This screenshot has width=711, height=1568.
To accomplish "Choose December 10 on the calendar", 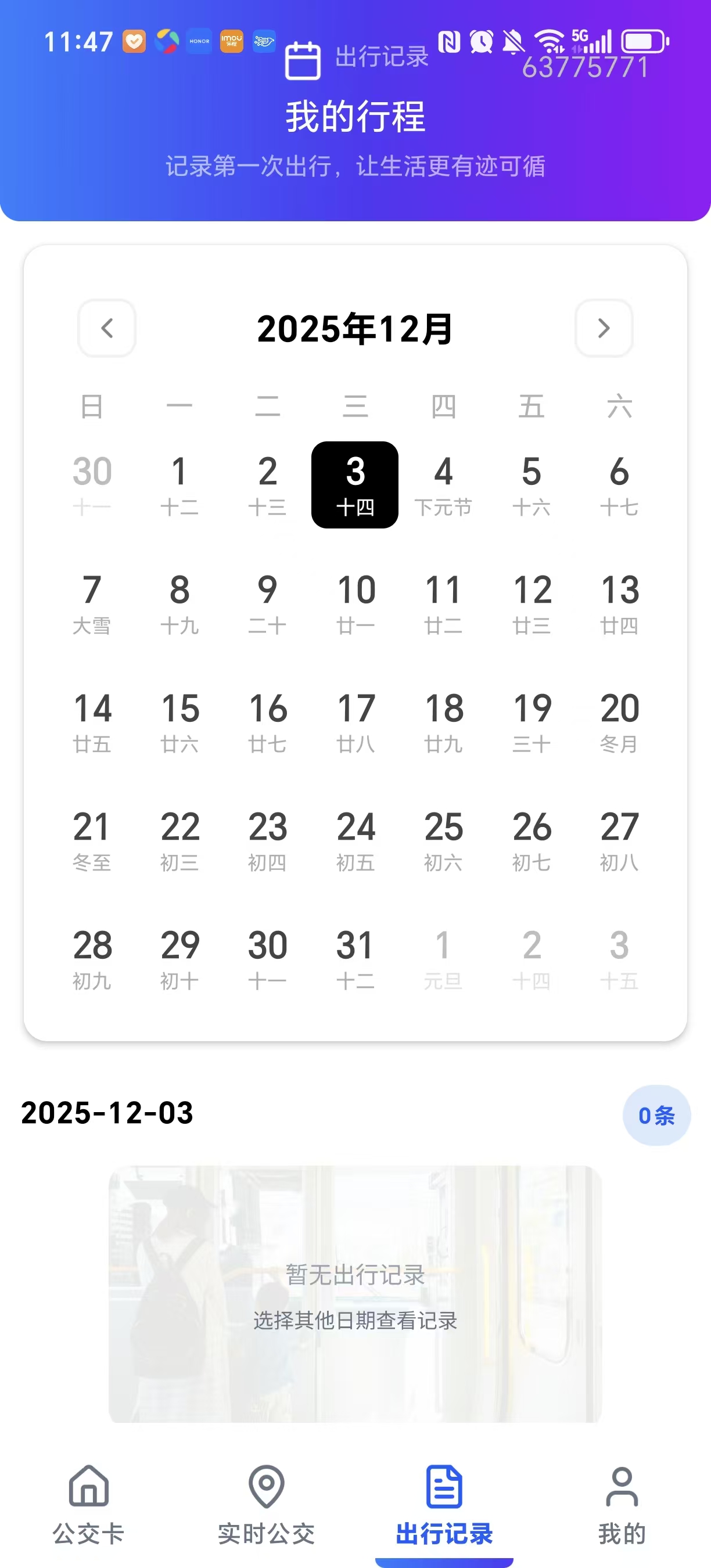I will pyautogui.click(x=355, y=603).
